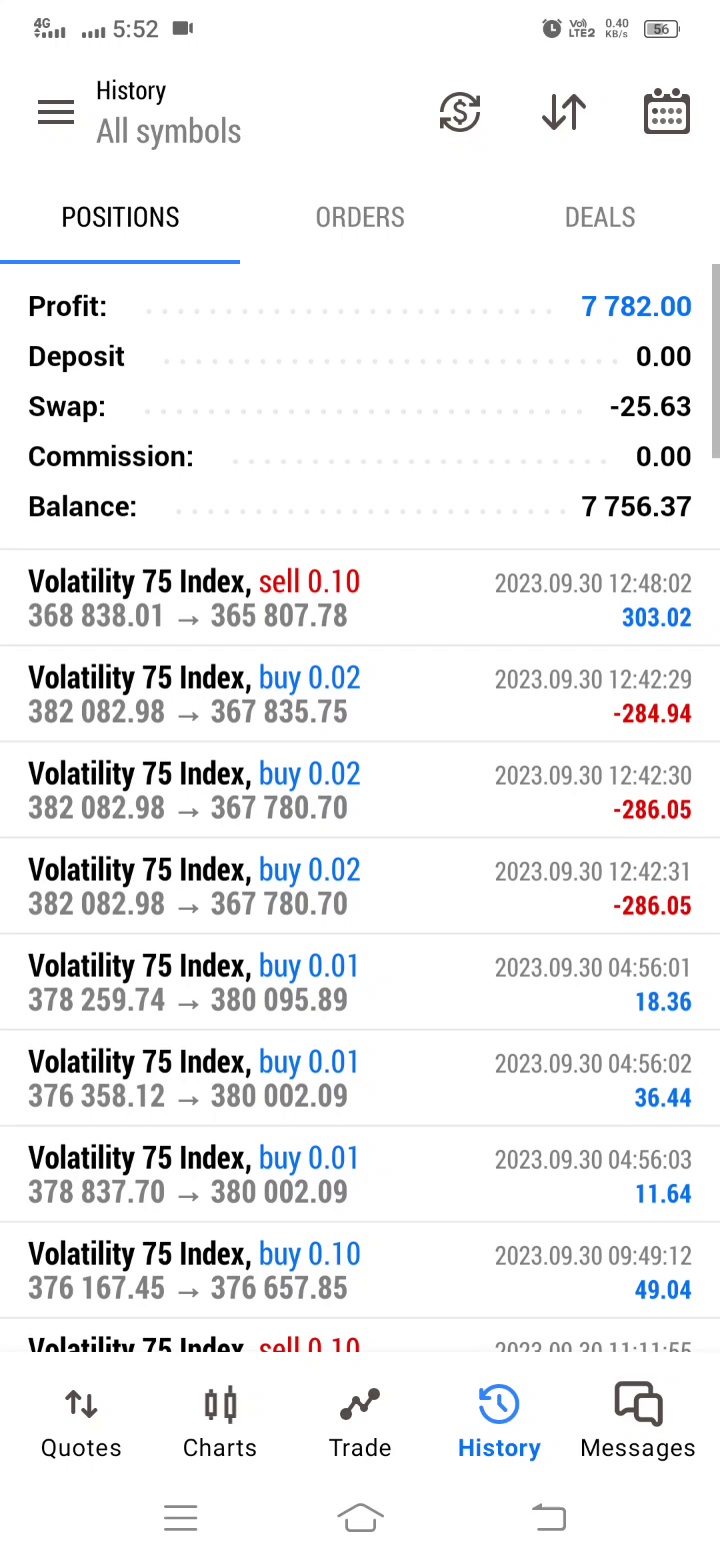The width and height of the screenshot is (720, 1560).
Task: Open the buy 0.10 position with 49.04 profit
Action: click(x=360, y=1271)
